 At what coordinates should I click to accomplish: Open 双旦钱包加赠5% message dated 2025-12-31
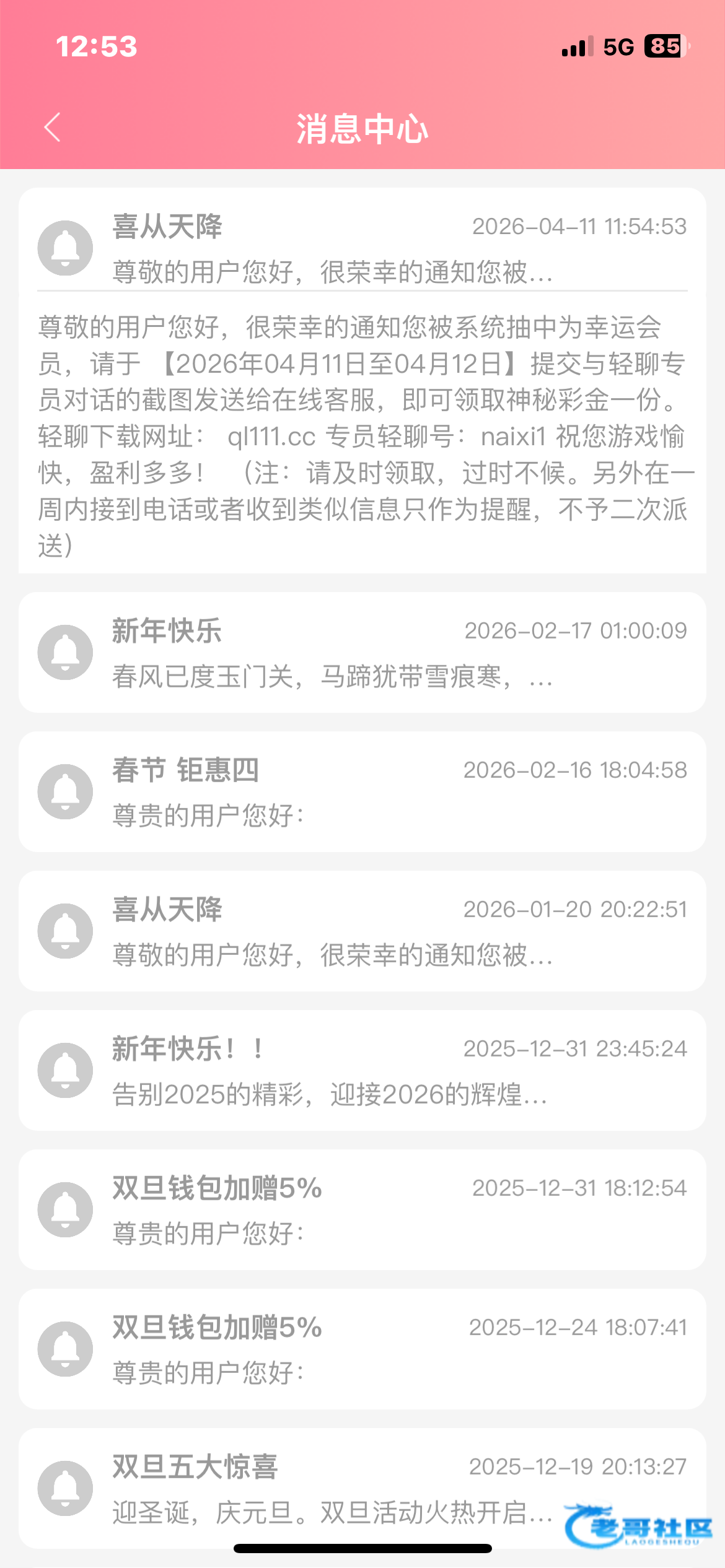click(362, 1210)
